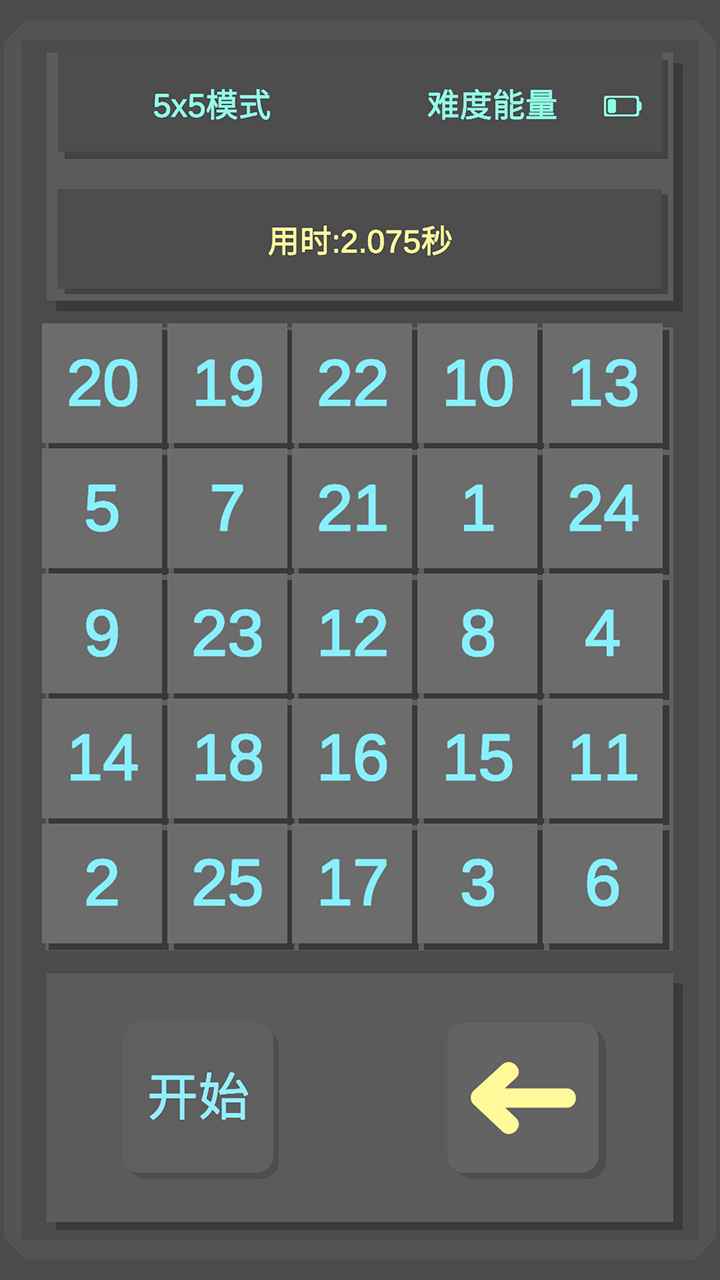Tap the tile numbered 3
720x1280 pixels.
tap(478, 883)
